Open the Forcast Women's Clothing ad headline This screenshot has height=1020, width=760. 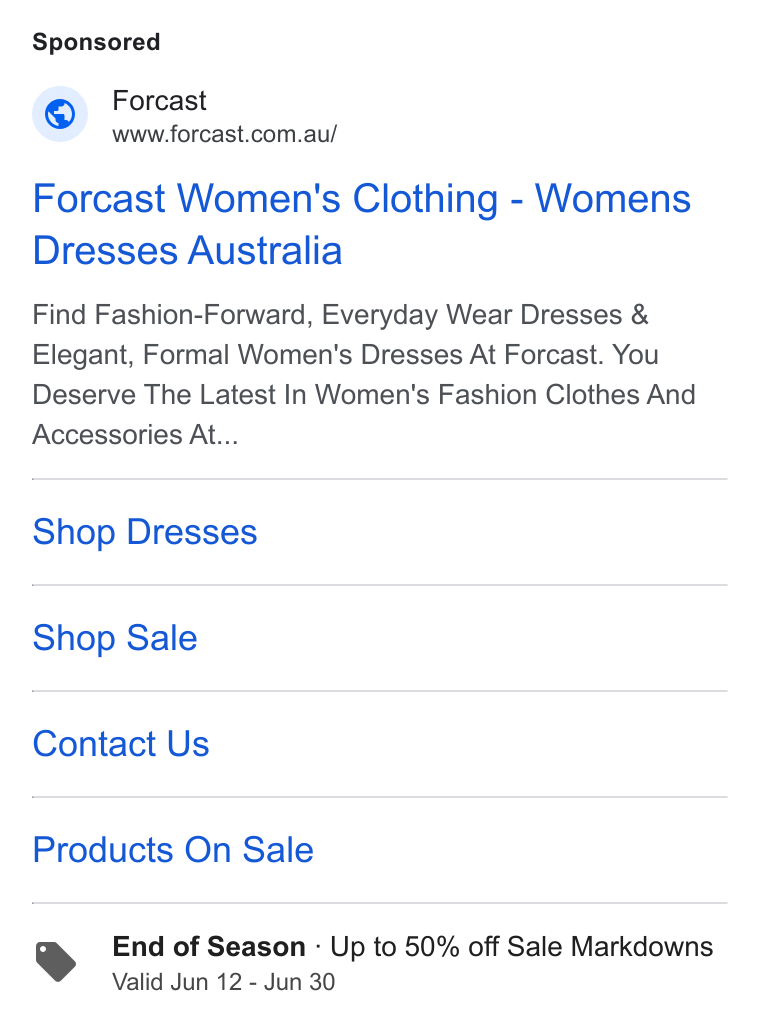coord(362,224)
